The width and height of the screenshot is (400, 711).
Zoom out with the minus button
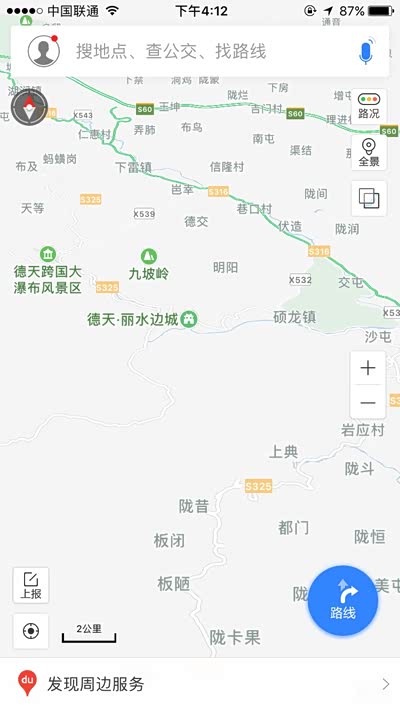pyautogui.click(x=368, y=402)
